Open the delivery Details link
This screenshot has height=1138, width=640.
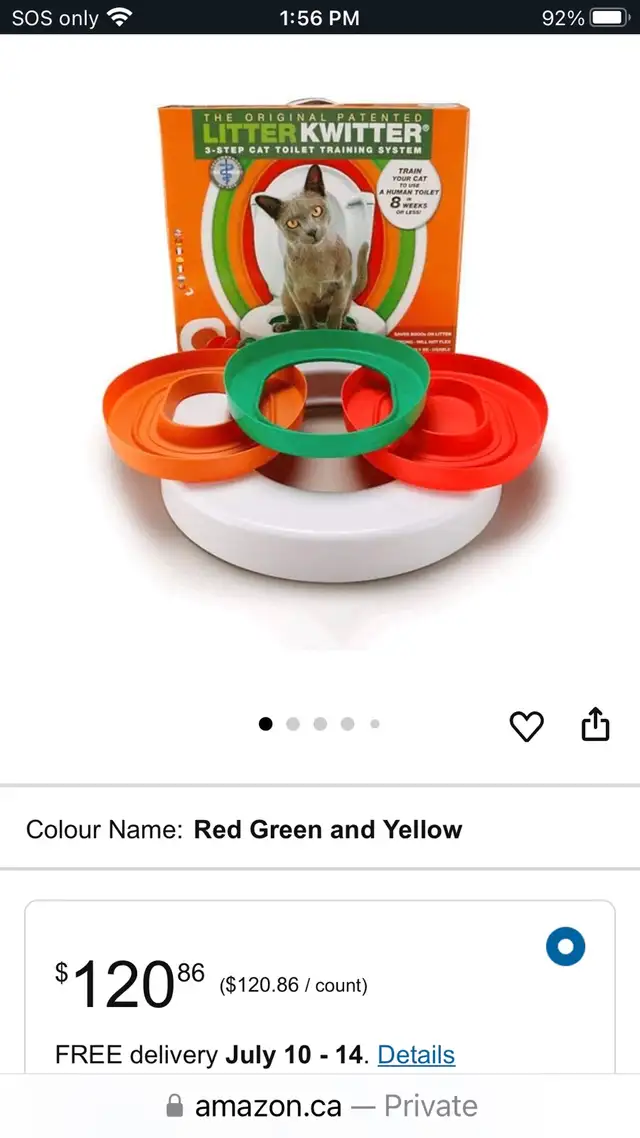click(417, 1055)
